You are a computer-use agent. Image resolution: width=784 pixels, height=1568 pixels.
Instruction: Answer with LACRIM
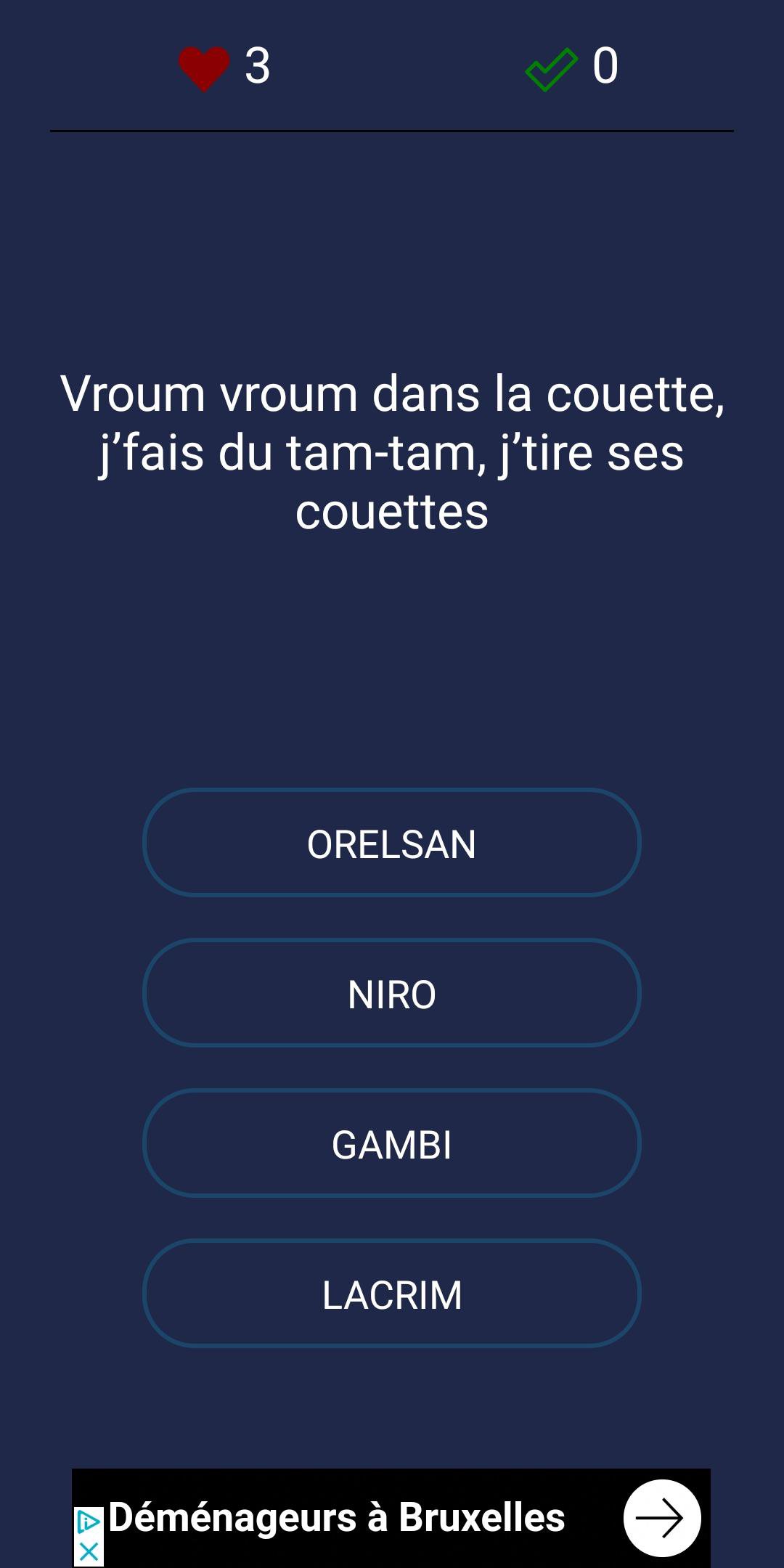click(x=392, y=1295)
